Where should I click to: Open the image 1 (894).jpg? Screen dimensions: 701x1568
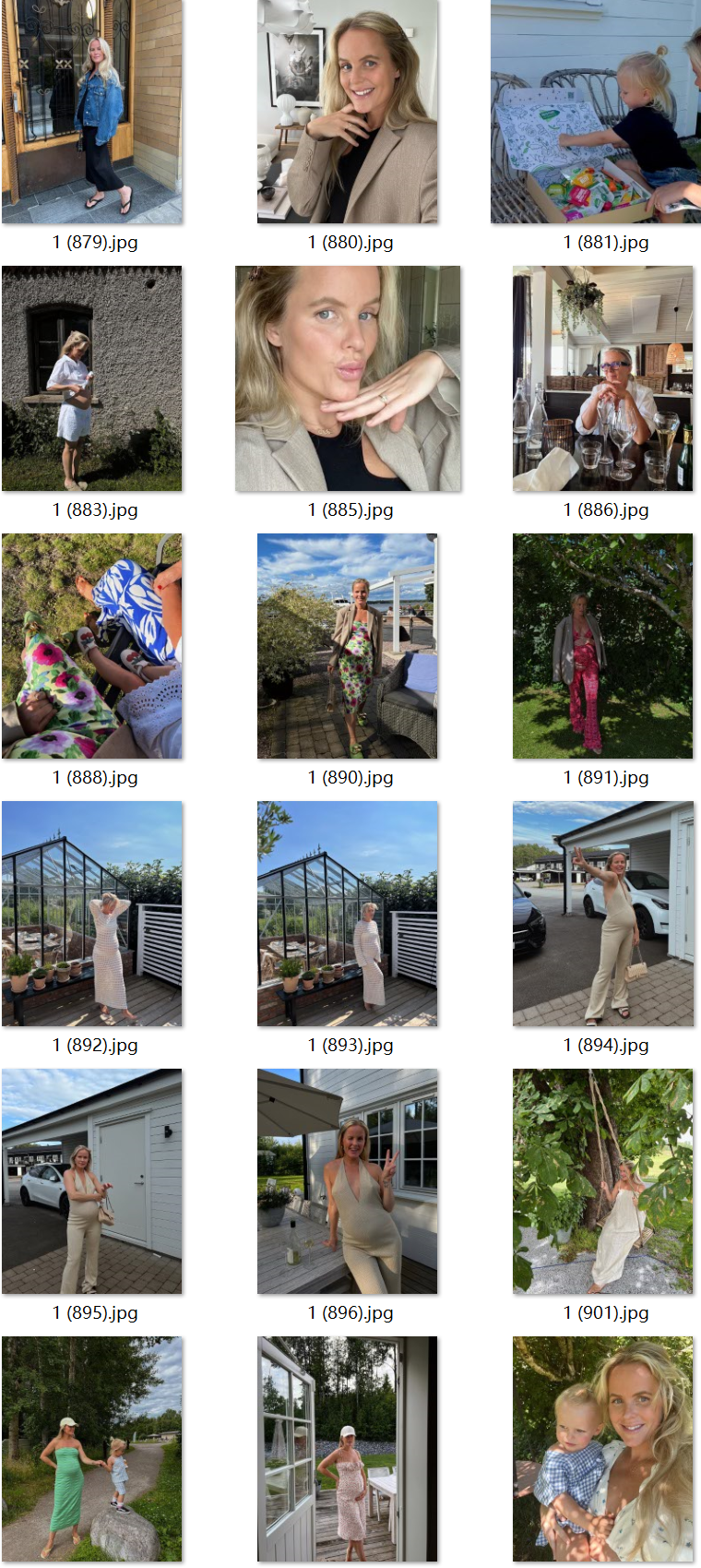(603, 914)
